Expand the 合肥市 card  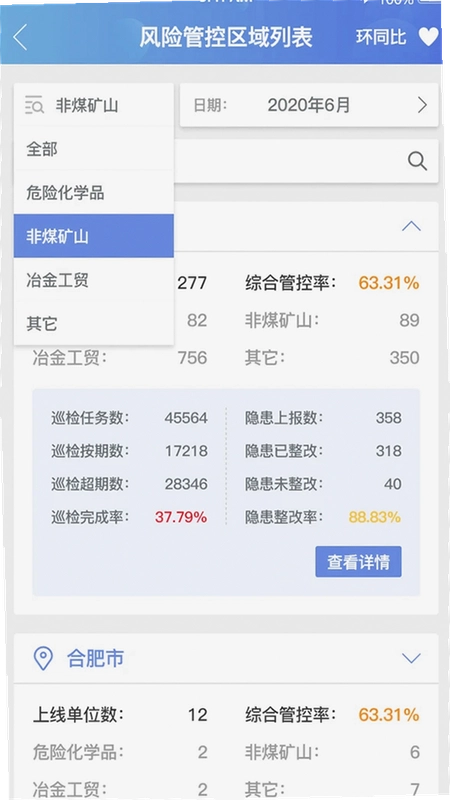411,658
